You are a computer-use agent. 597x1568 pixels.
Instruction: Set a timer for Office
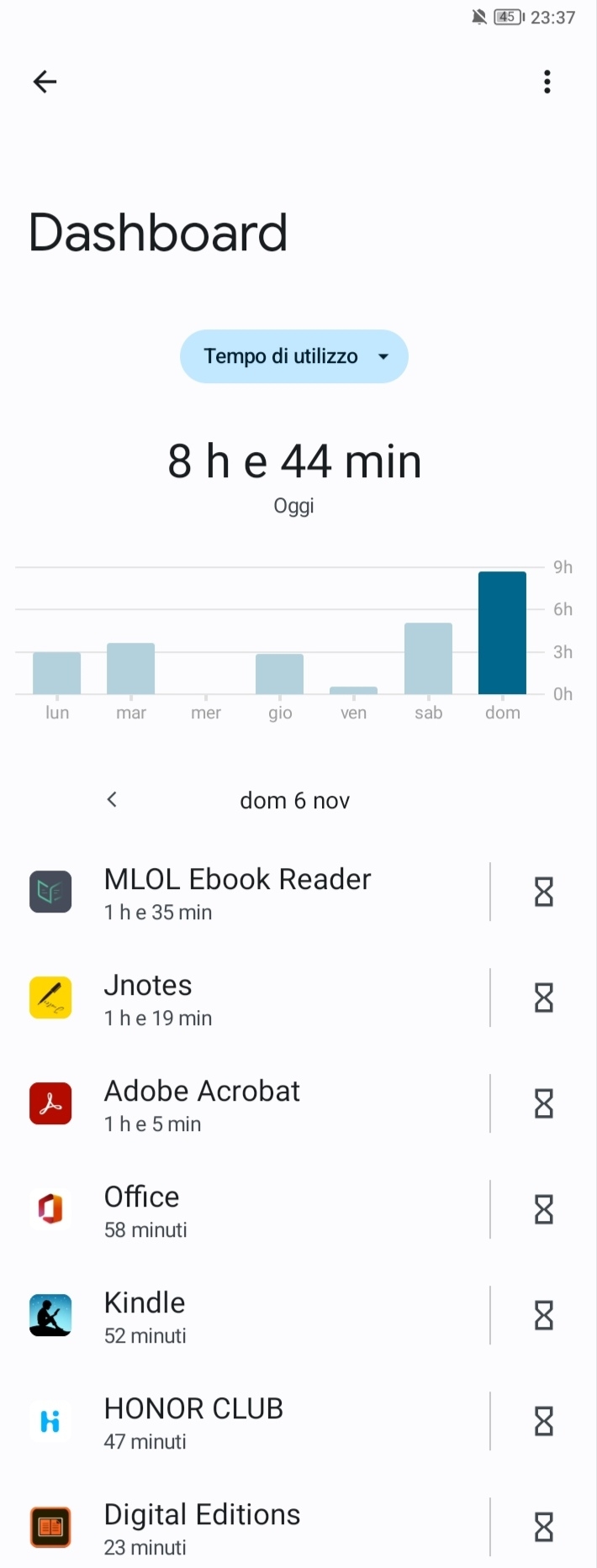(544, 1210)
